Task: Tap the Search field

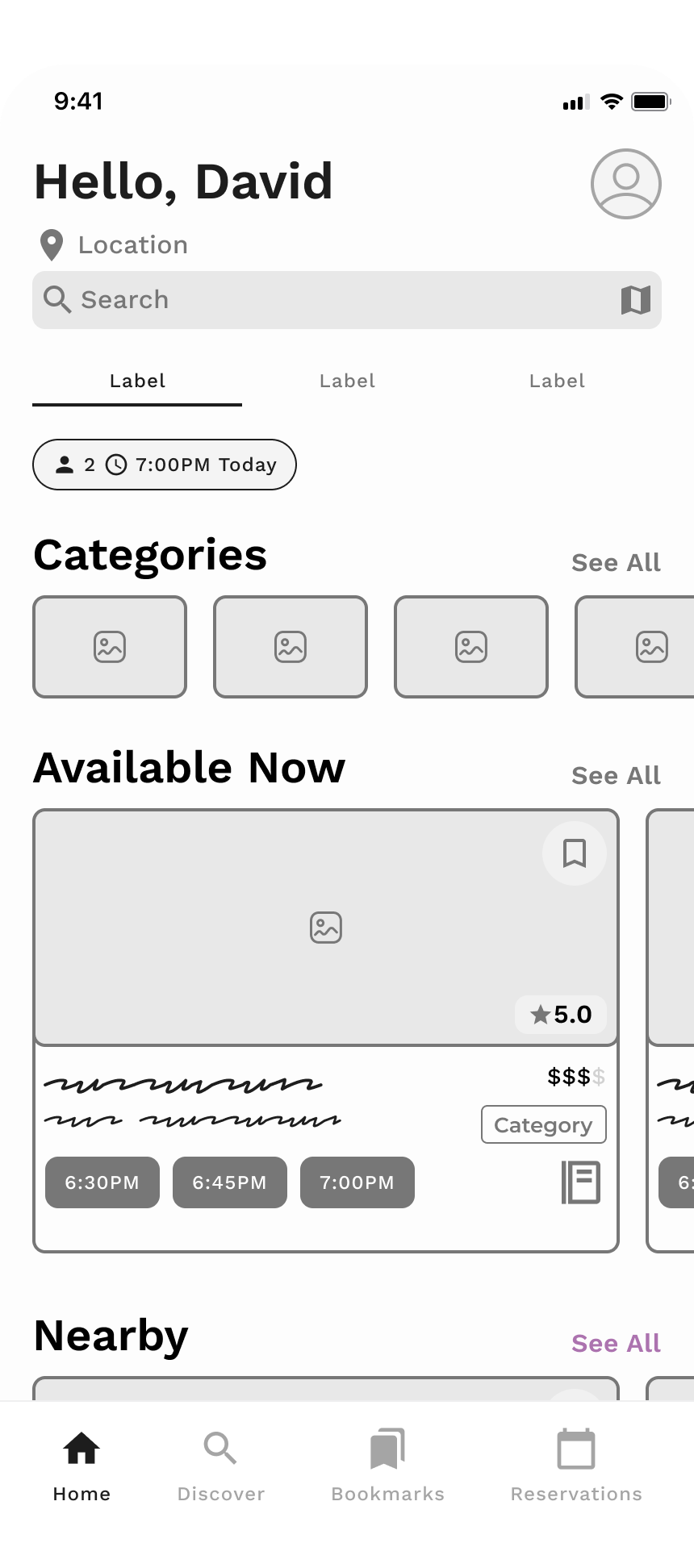Action: [347, 300]
